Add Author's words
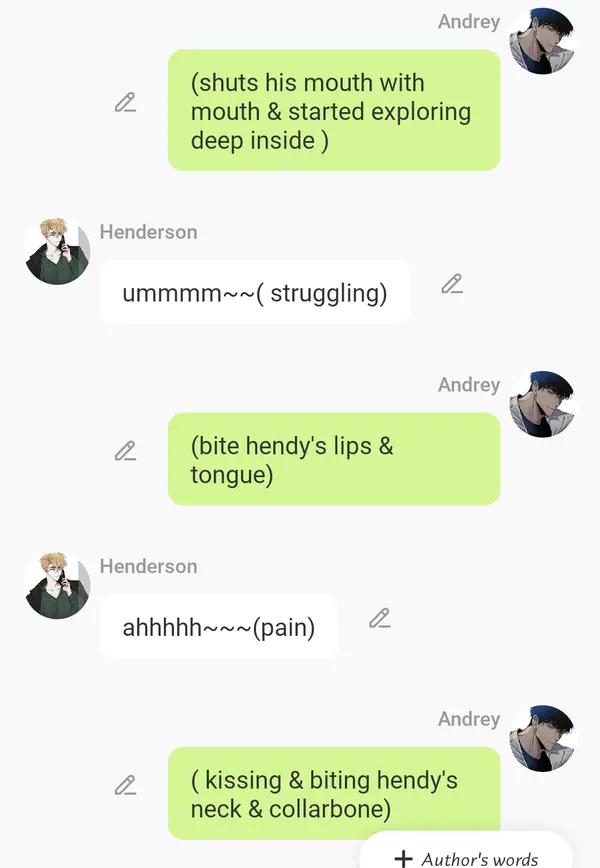Viewport: 600px width, 868px height. (x=467, y=857)
